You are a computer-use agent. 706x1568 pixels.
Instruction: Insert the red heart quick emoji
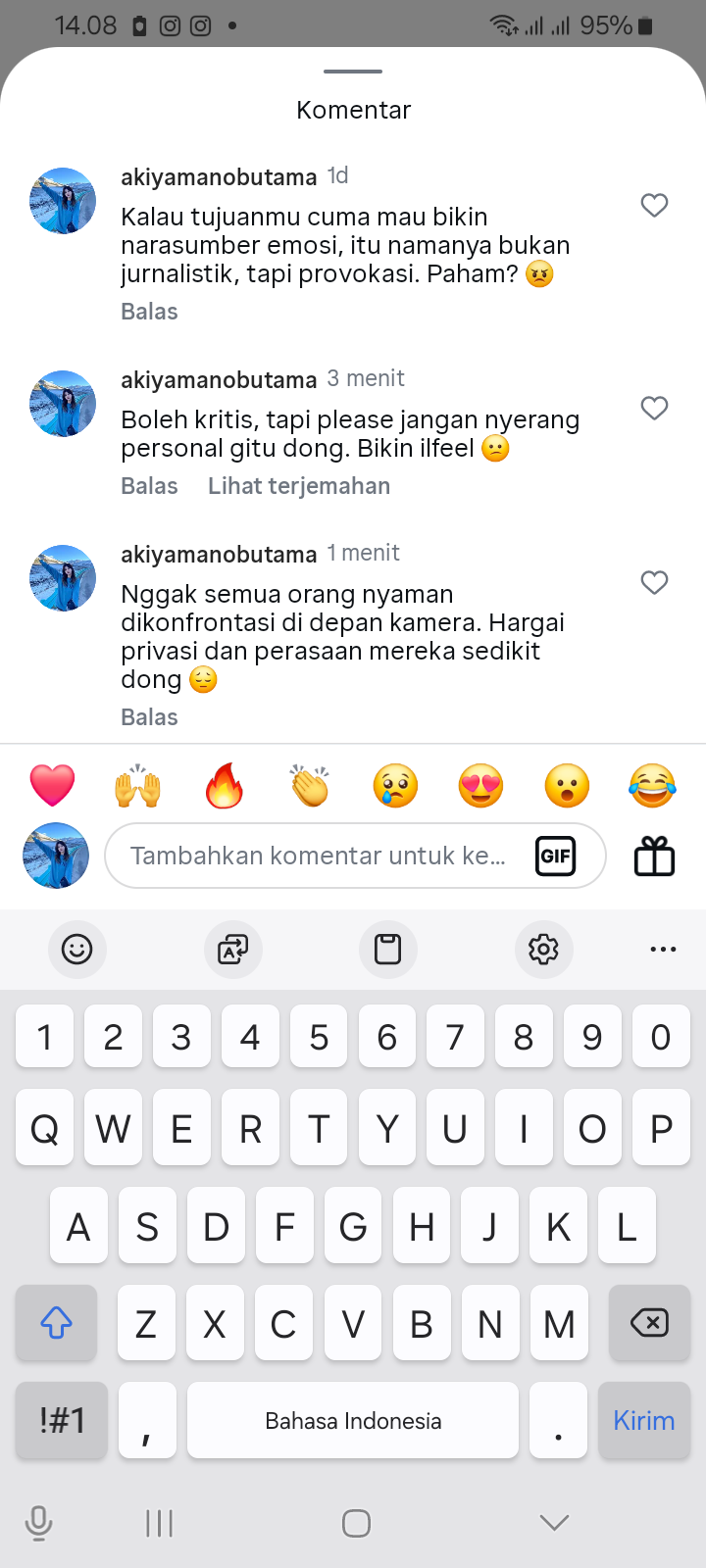pyautogui.click(x=52, y=786)
